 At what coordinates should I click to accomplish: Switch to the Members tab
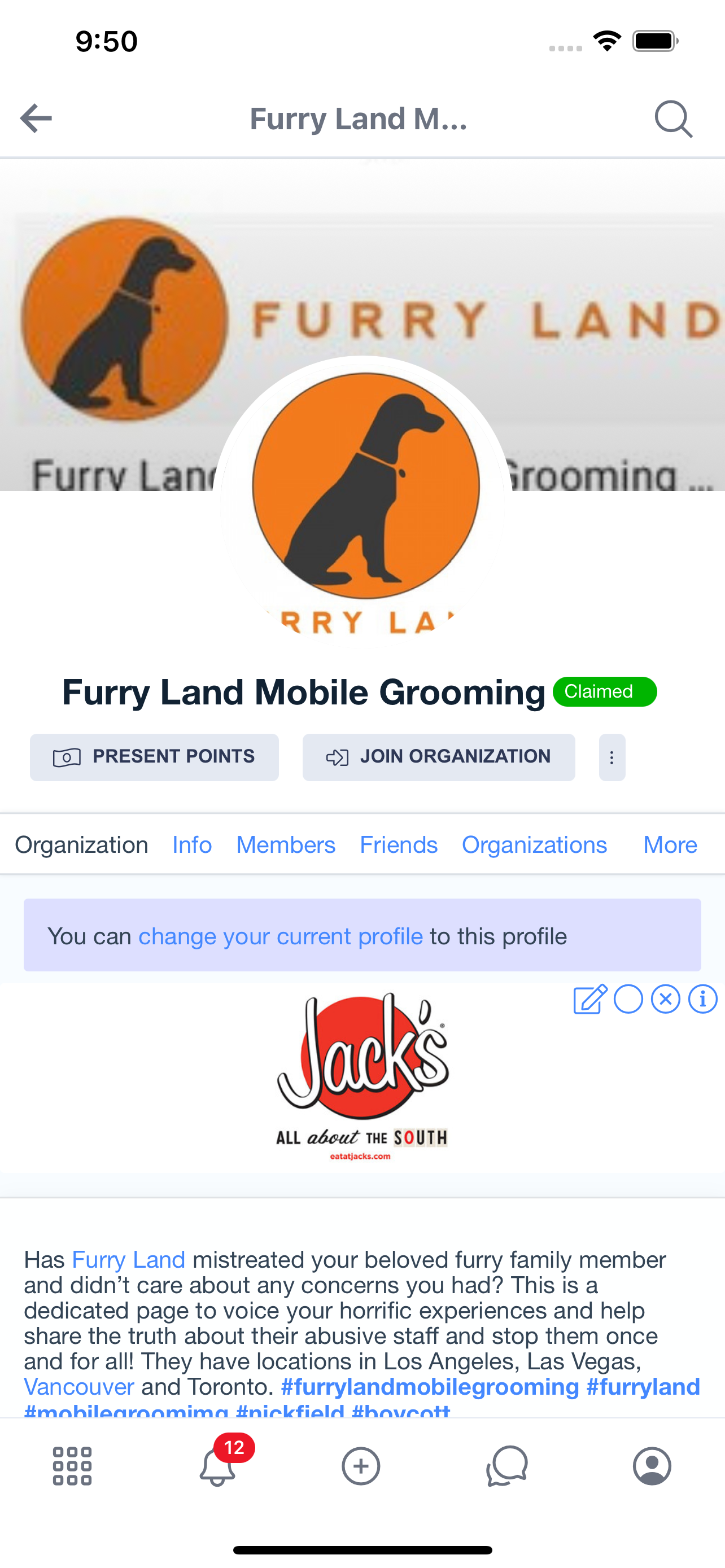286,844
